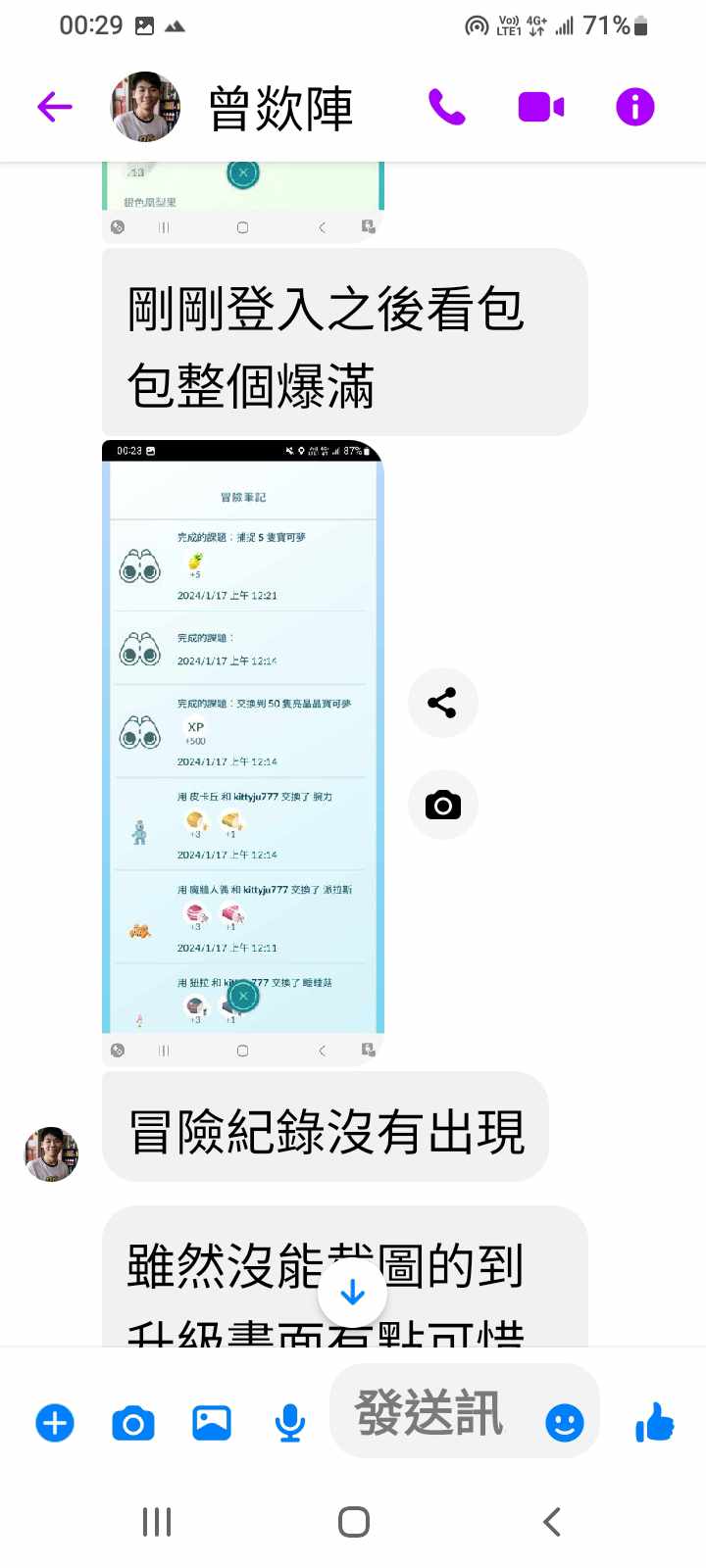Go back to the chat list

click(55, 107)
